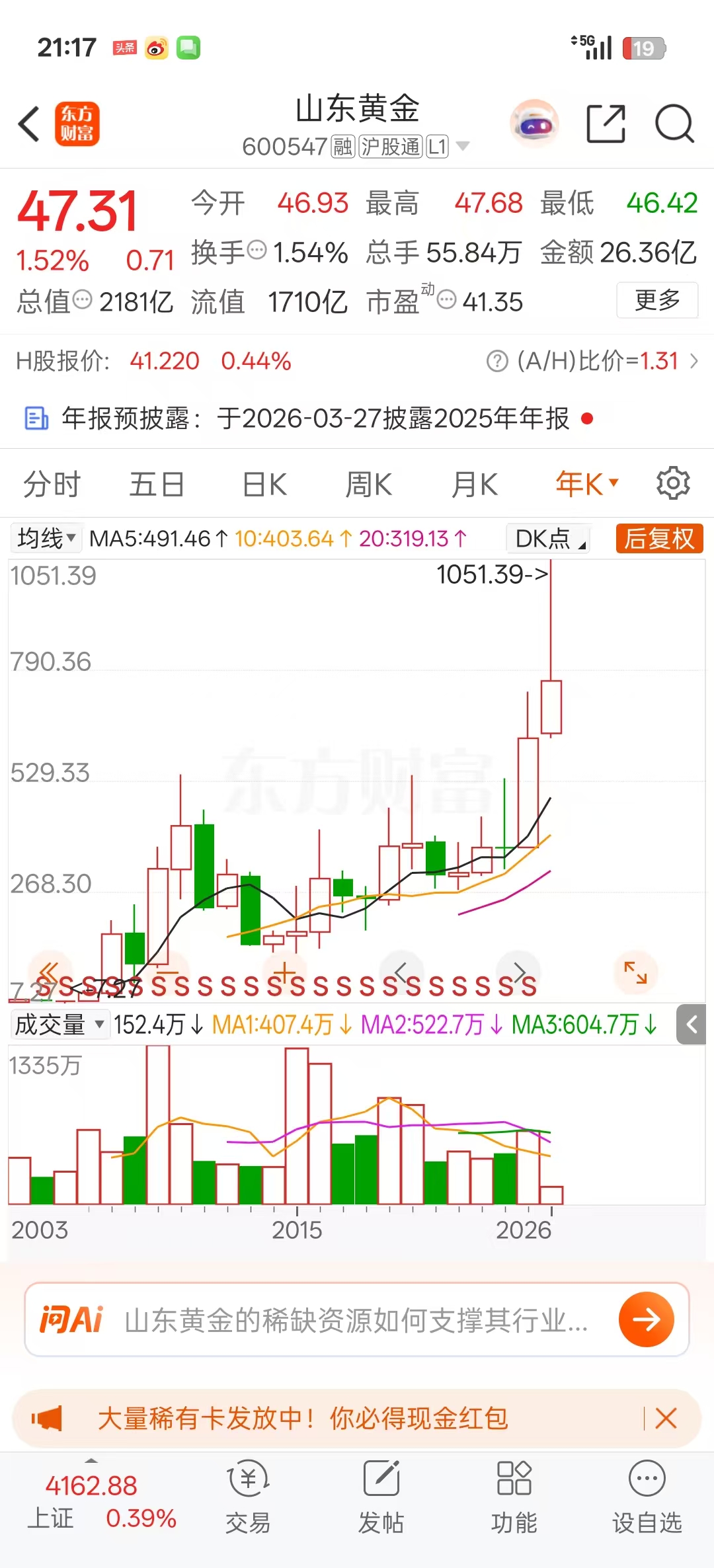714x1568 pixels.
Task: Select the 月K chart tab
Action: coord(474,485)
